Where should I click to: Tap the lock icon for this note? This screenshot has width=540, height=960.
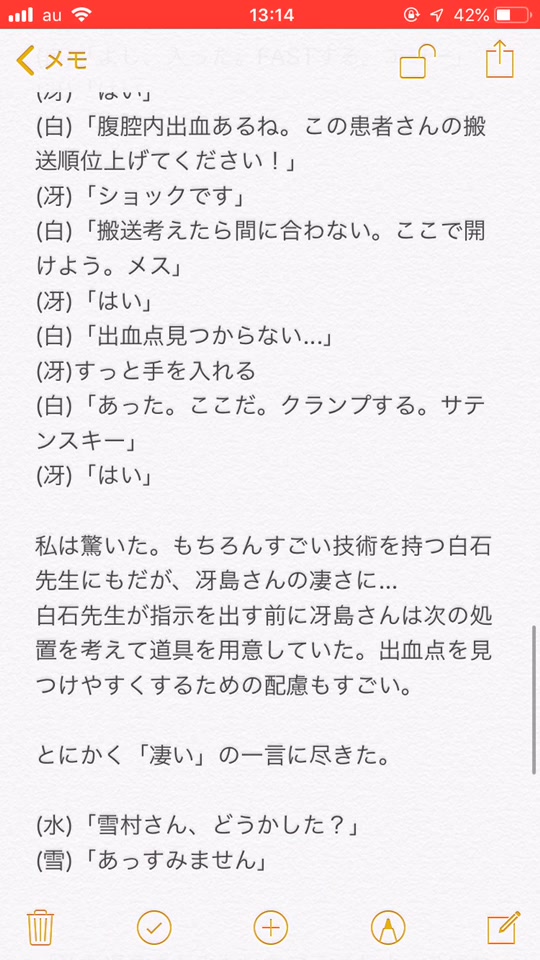point(417,61)
